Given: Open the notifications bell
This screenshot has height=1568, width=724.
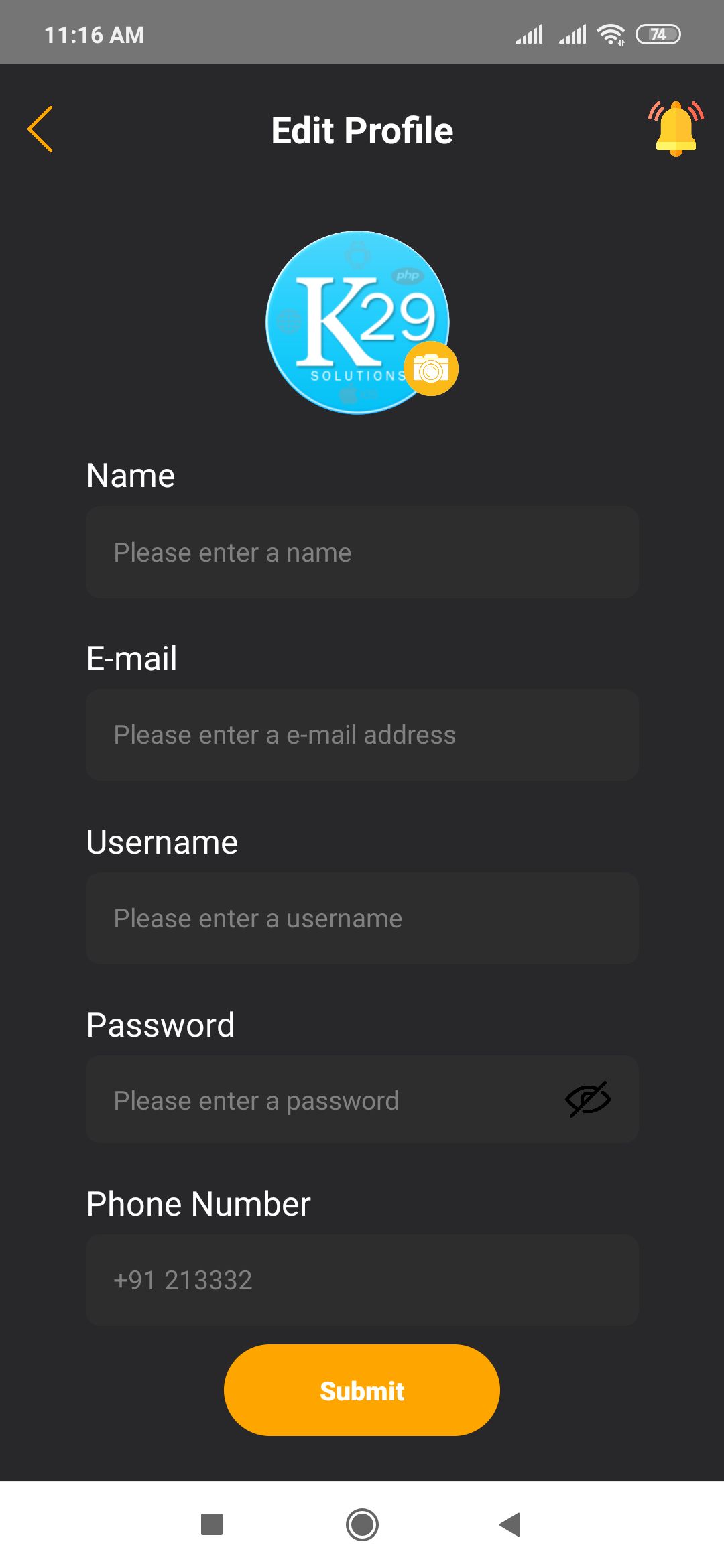Looking at the screenshot, I should [x=676, y=129].
